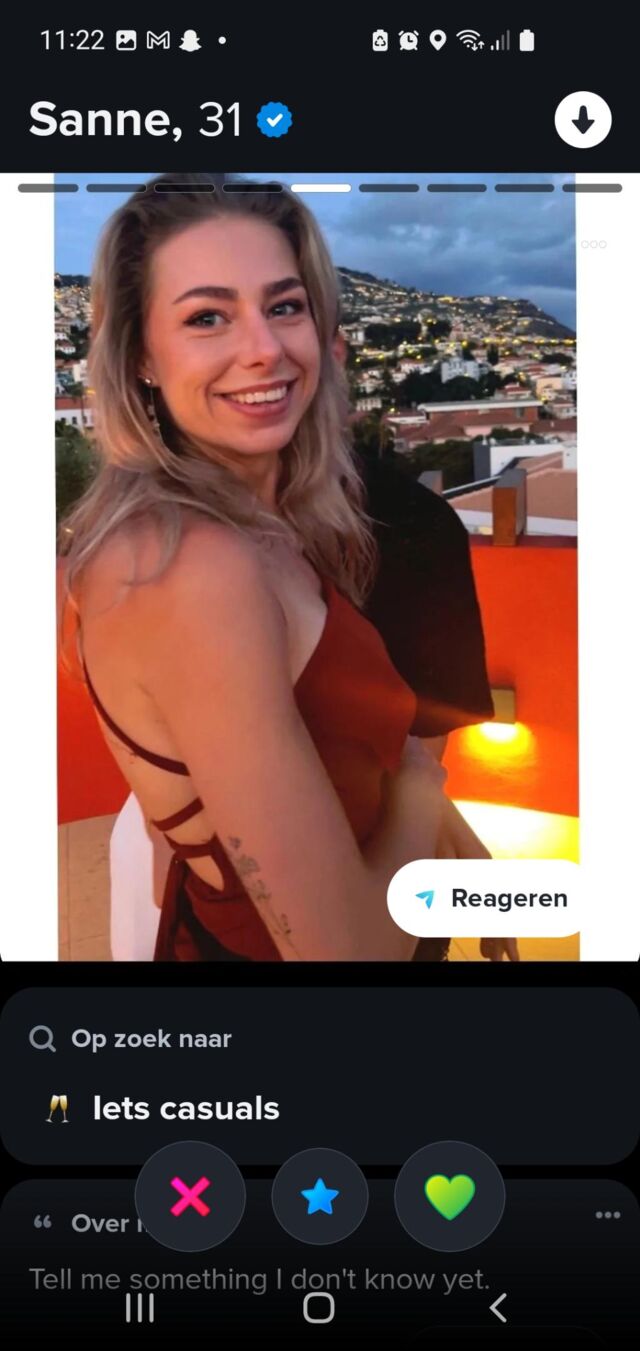Reject Sanne with the pink X
This screenshot has height=1351, width=640.
(190, 1196)
